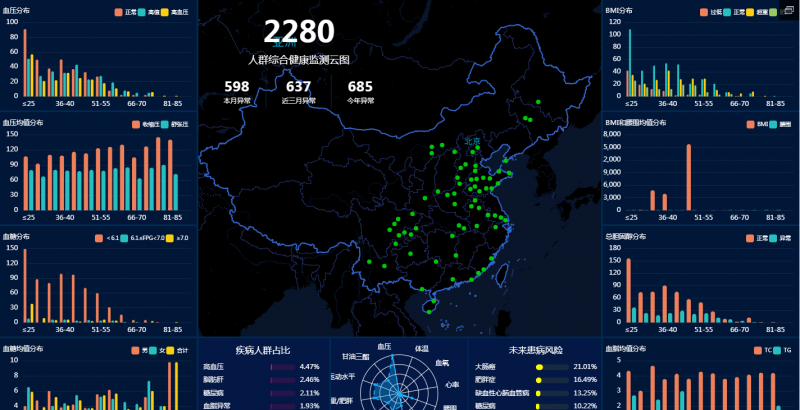Image resolution: width=800 pixels, height=410 pixels.
Task: Toggle 超重 legend in BMI分布 chart
Action: pos(752,12)
